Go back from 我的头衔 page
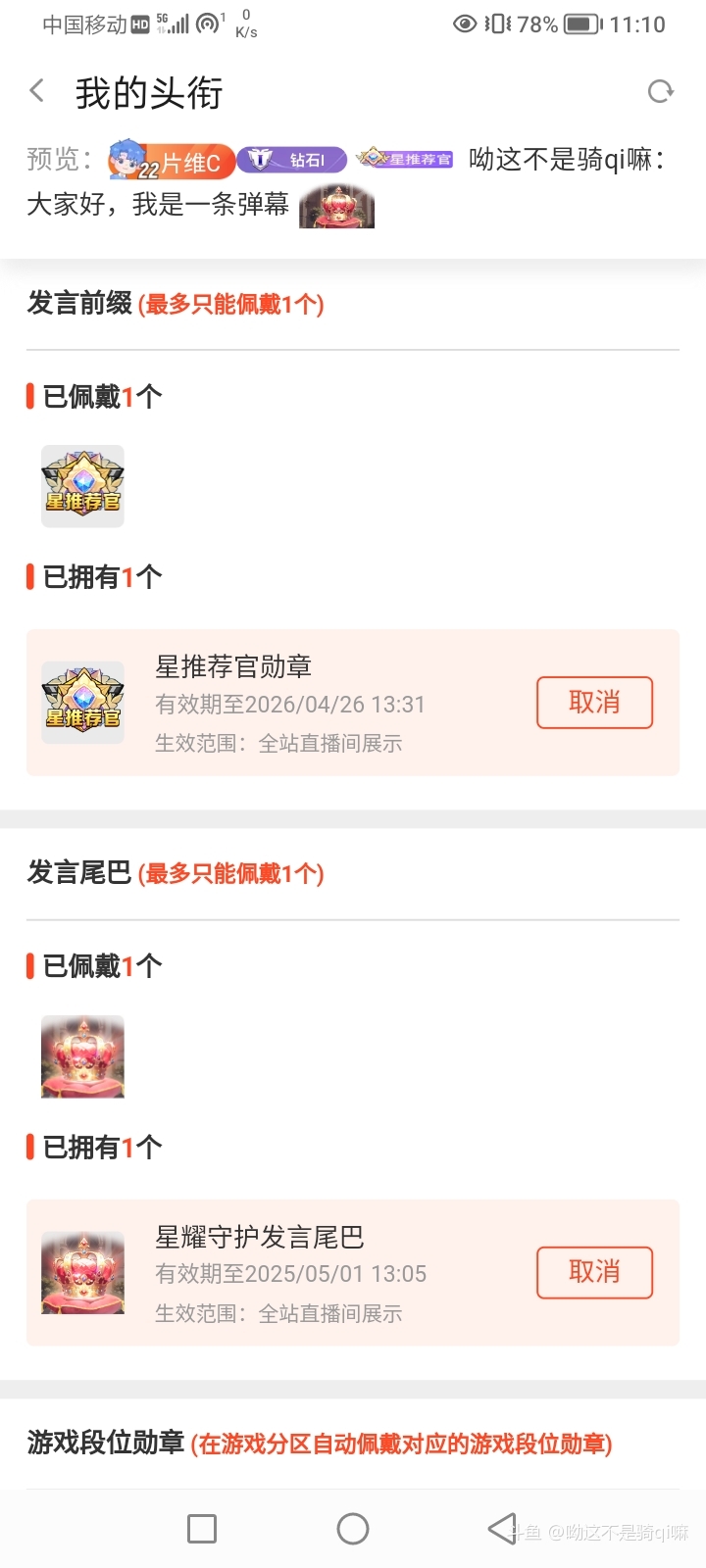Screen dimensions: 706x1568 37,92
